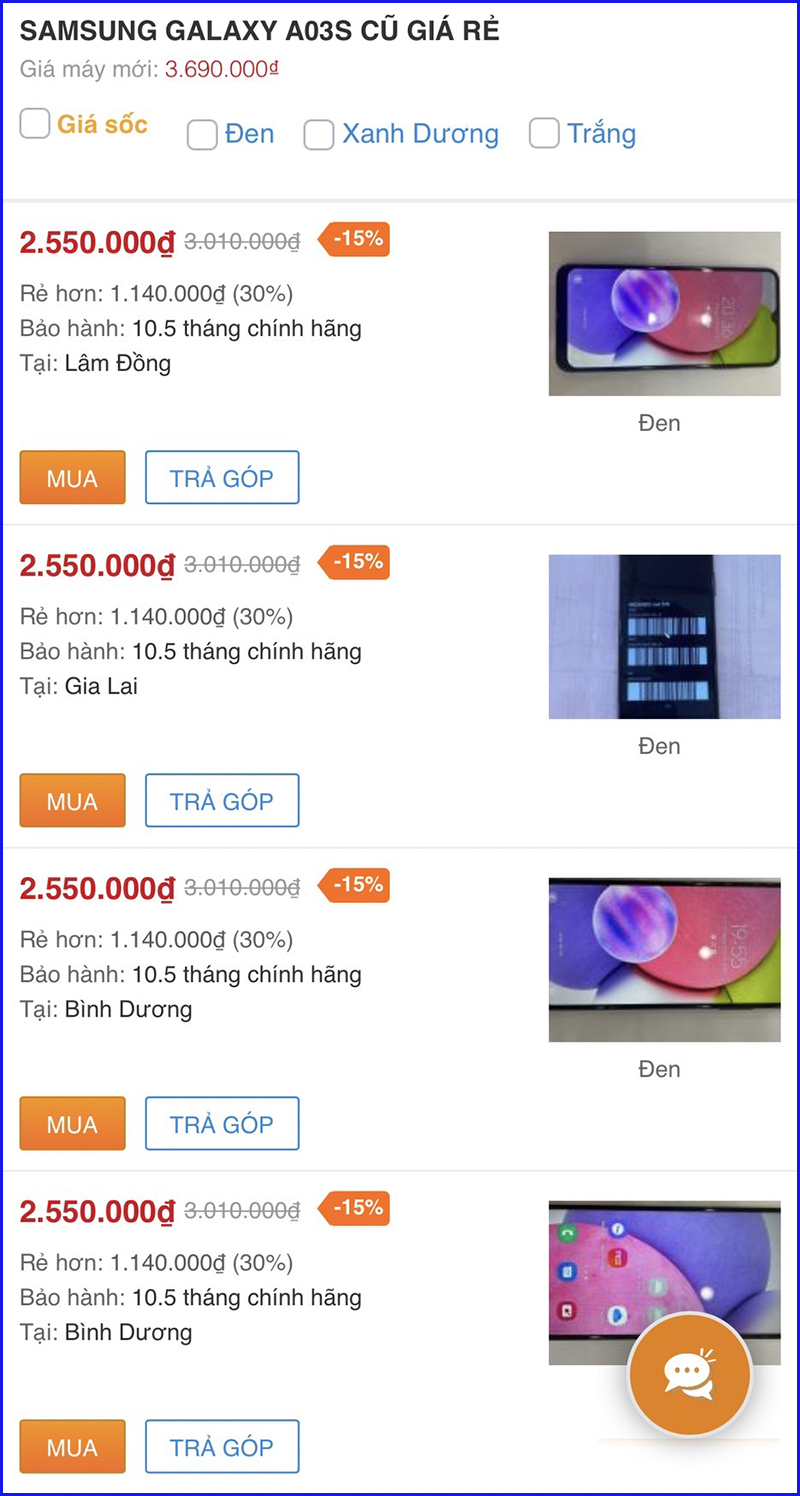Choose TRẢ GÓP for the Lâm Đồng phone
The image size is (800, 1496).
point(222,478)
